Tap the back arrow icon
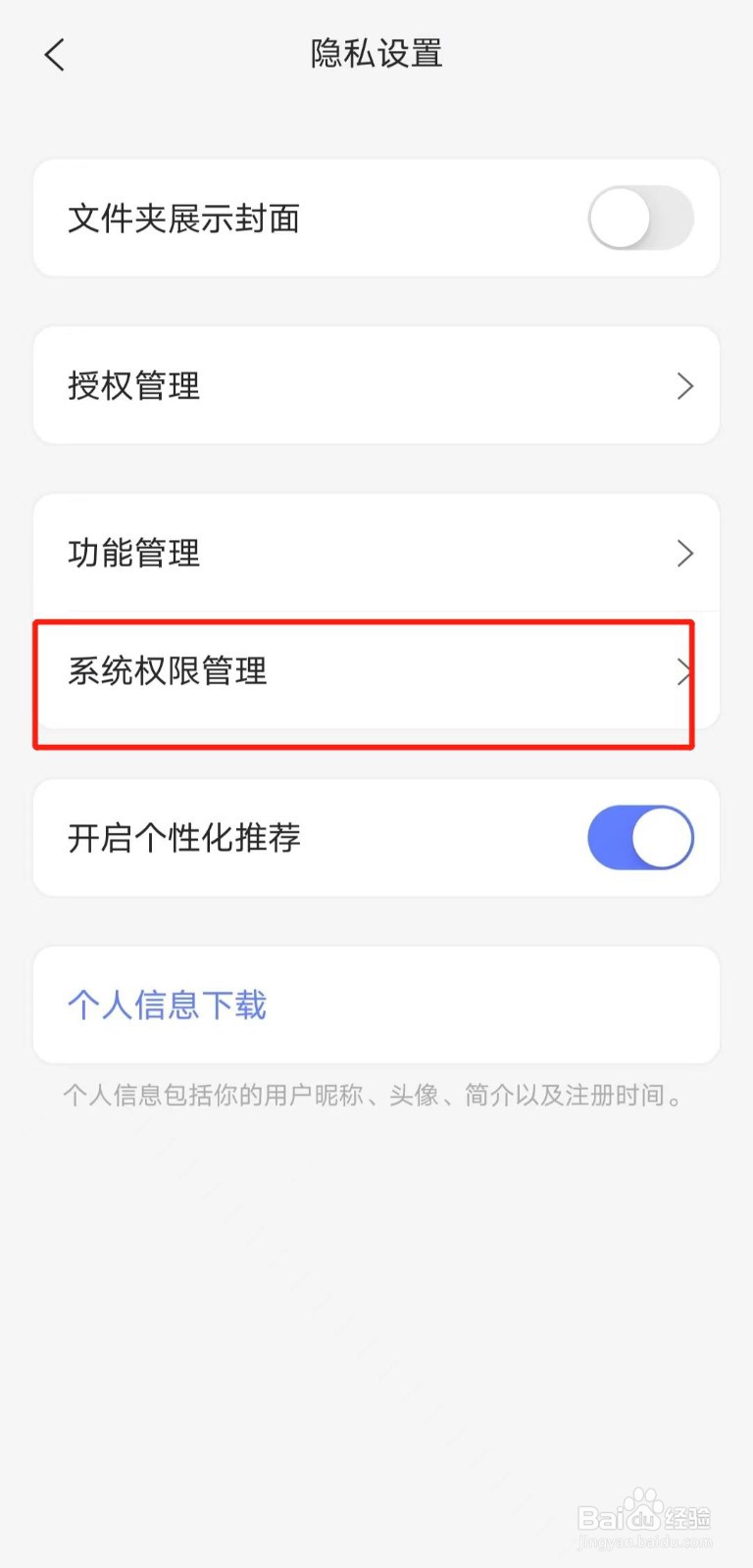The width and height of the screenshot is (753, 1568). coord(54,54)
